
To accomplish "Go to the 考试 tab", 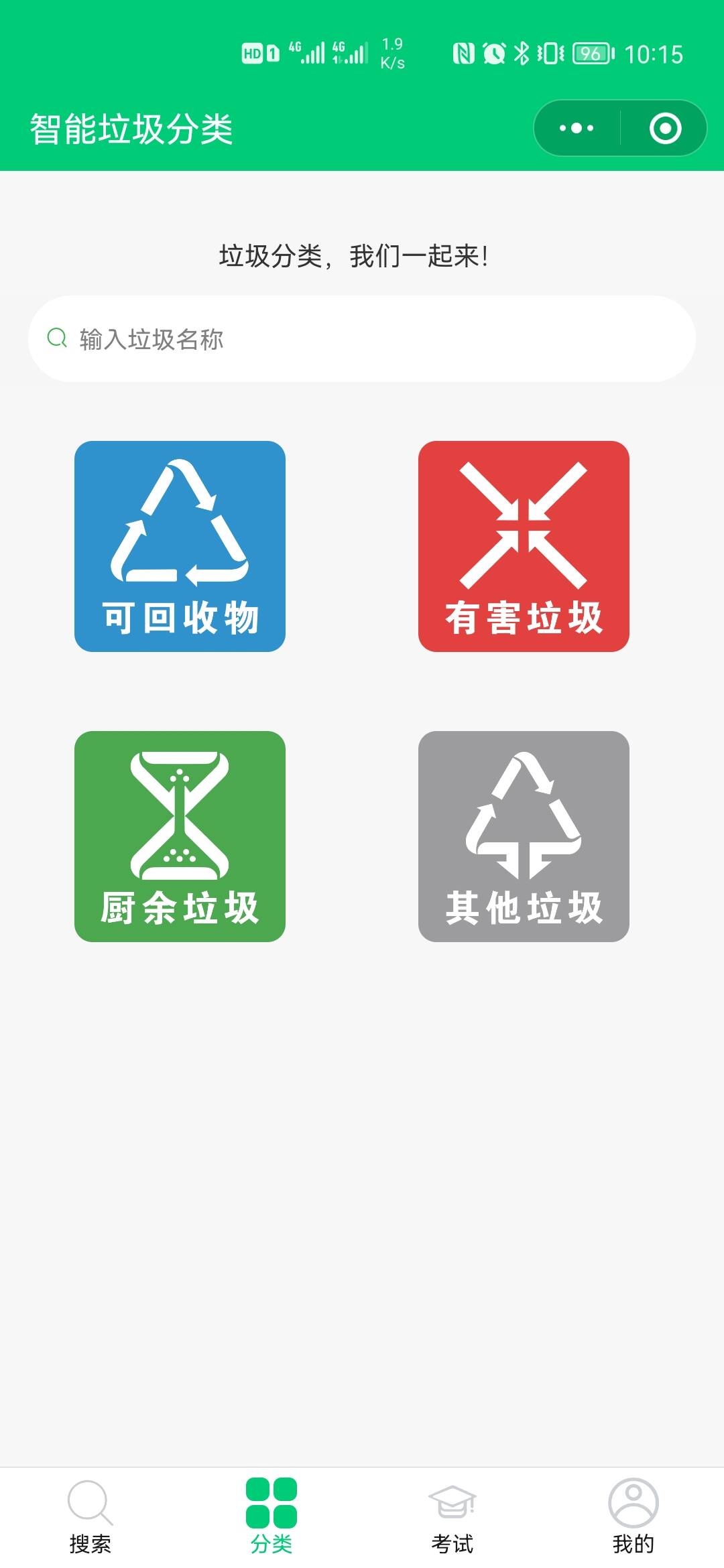I will pyautogui.click(x=452, y=1517).
